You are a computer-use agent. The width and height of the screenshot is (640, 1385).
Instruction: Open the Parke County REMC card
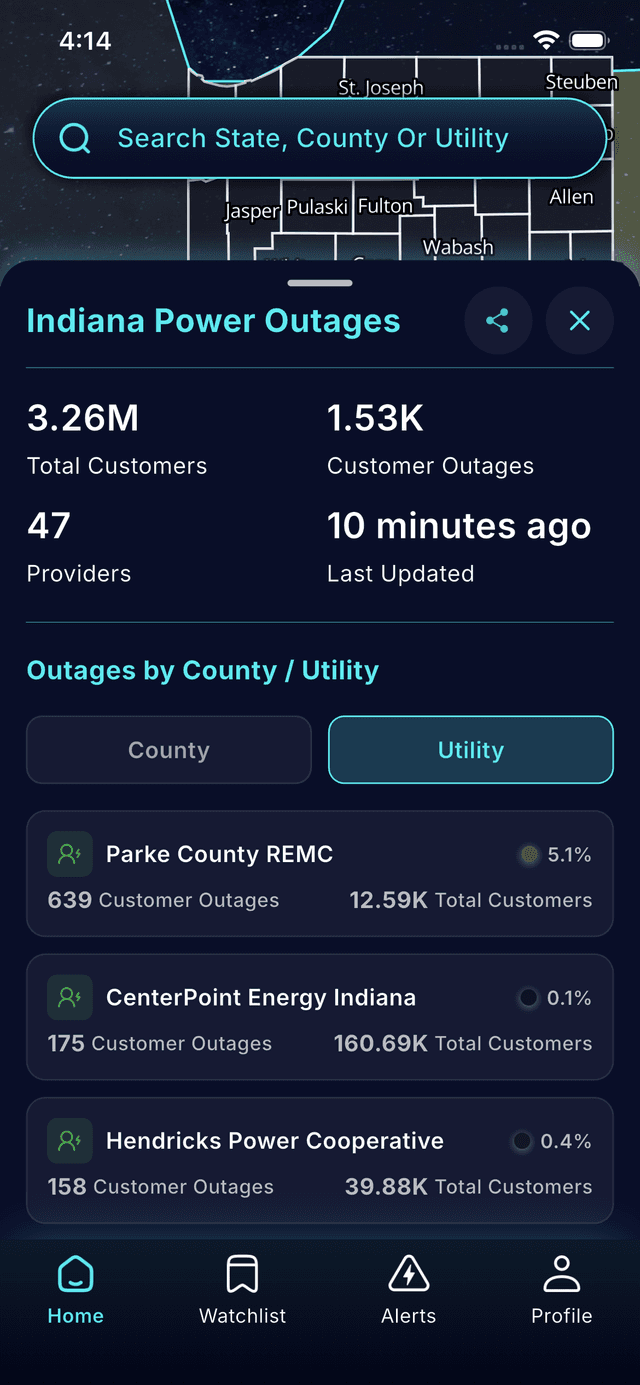(x=319, y=874)
